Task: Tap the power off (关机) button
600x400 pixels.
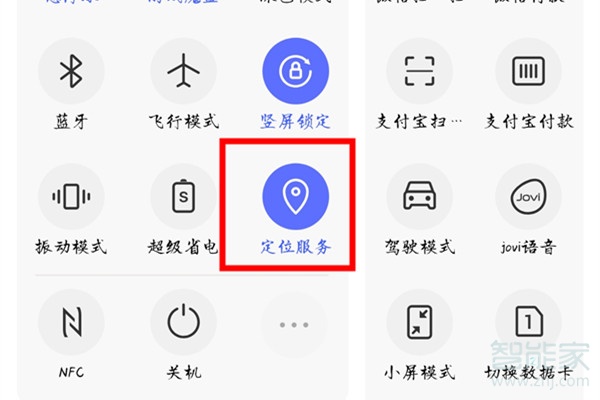Action: pos(183,324)
